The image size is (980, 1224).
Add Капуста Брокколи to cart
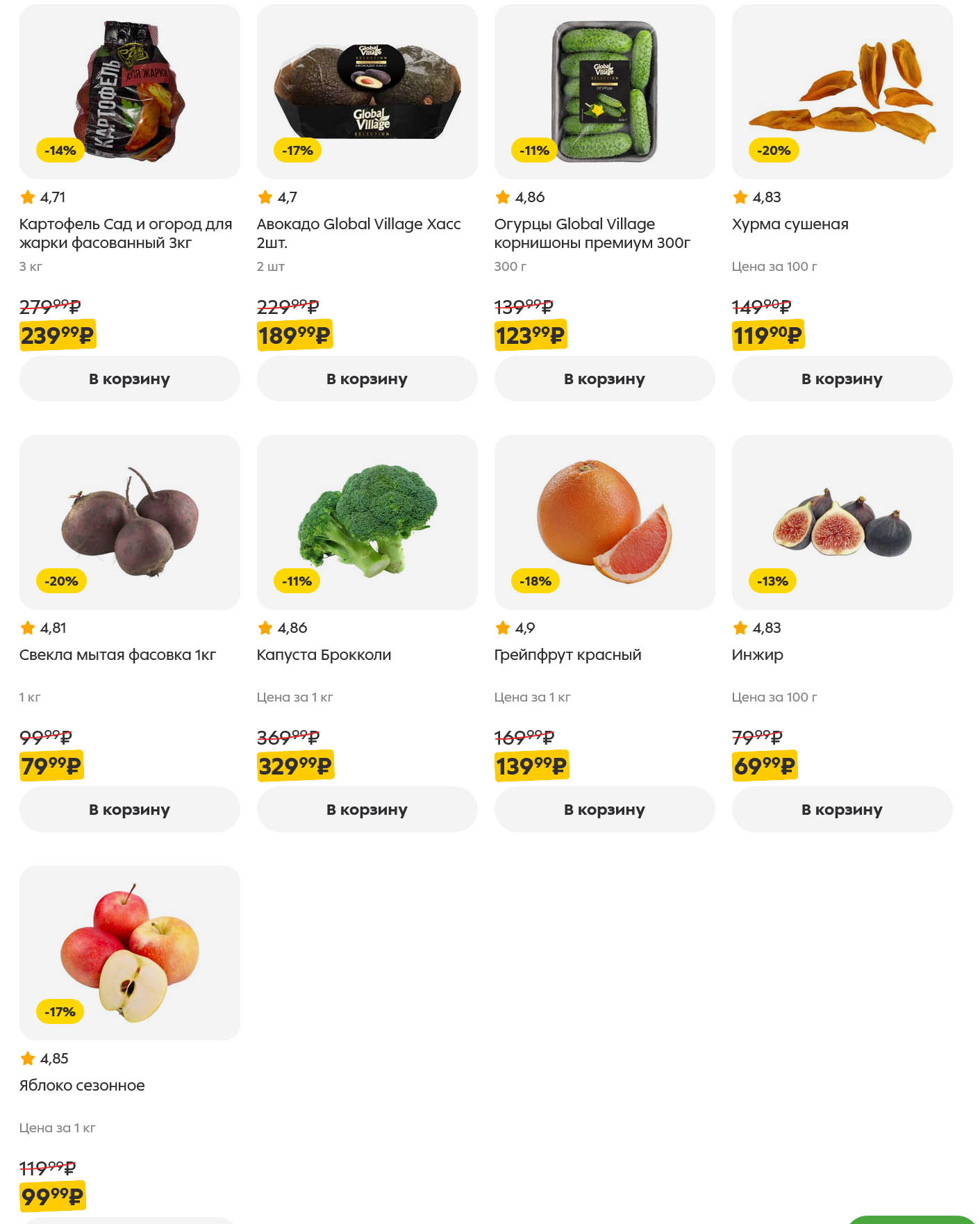click(367, 809)
